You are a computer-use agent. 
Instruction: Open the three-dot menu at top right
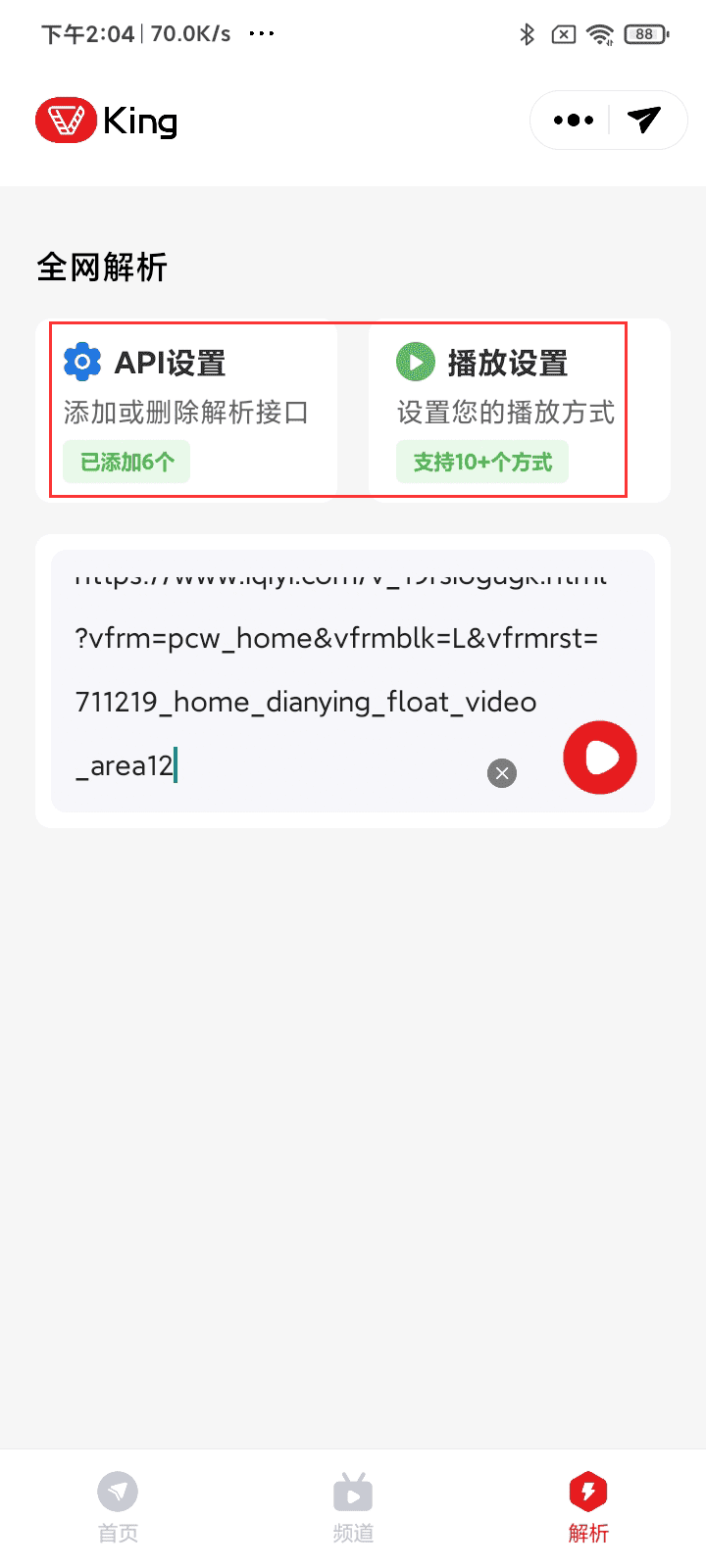click(x=574, y=121)
